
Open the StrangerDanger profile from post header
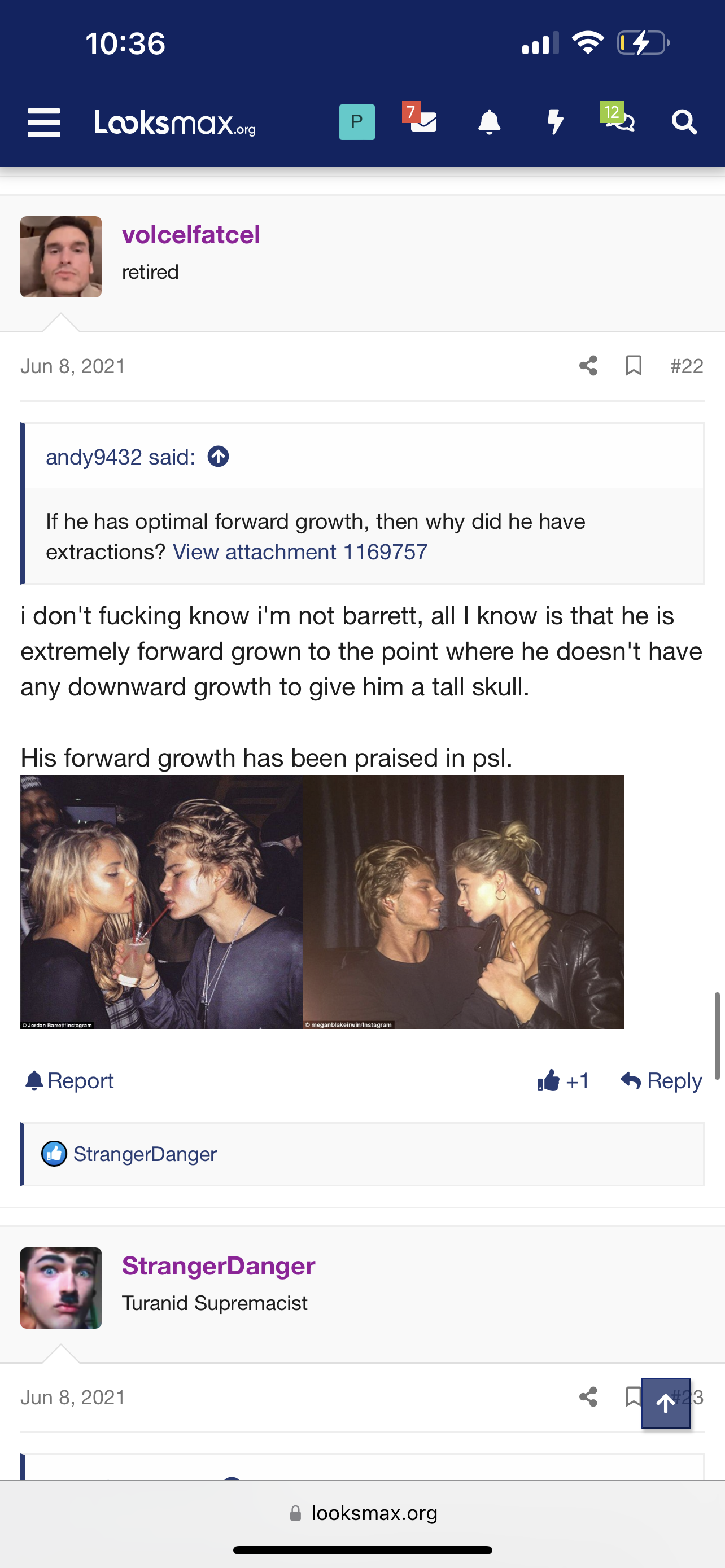coord(218,1266)
